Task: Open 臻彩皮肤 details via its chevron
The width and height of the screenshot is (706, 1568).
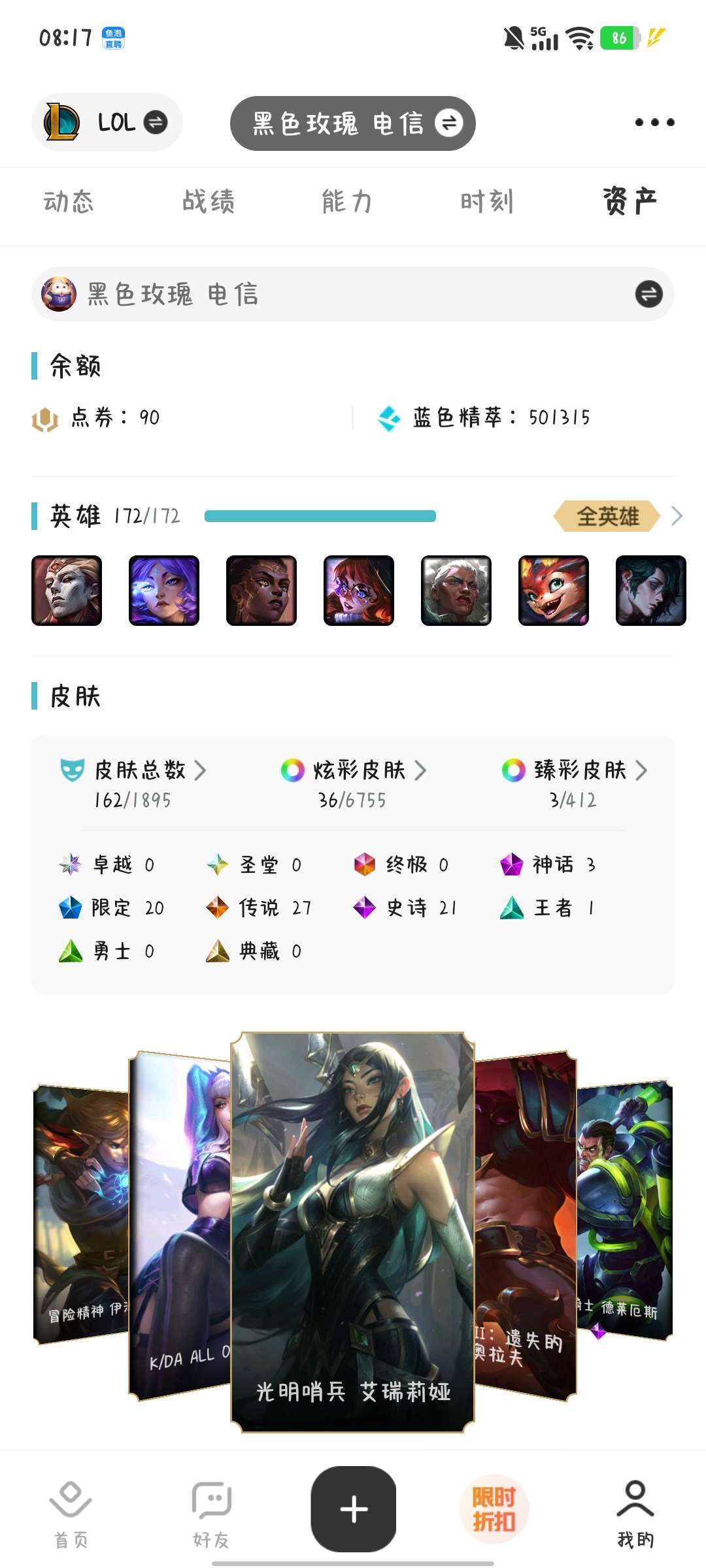Action: point(643,771)
